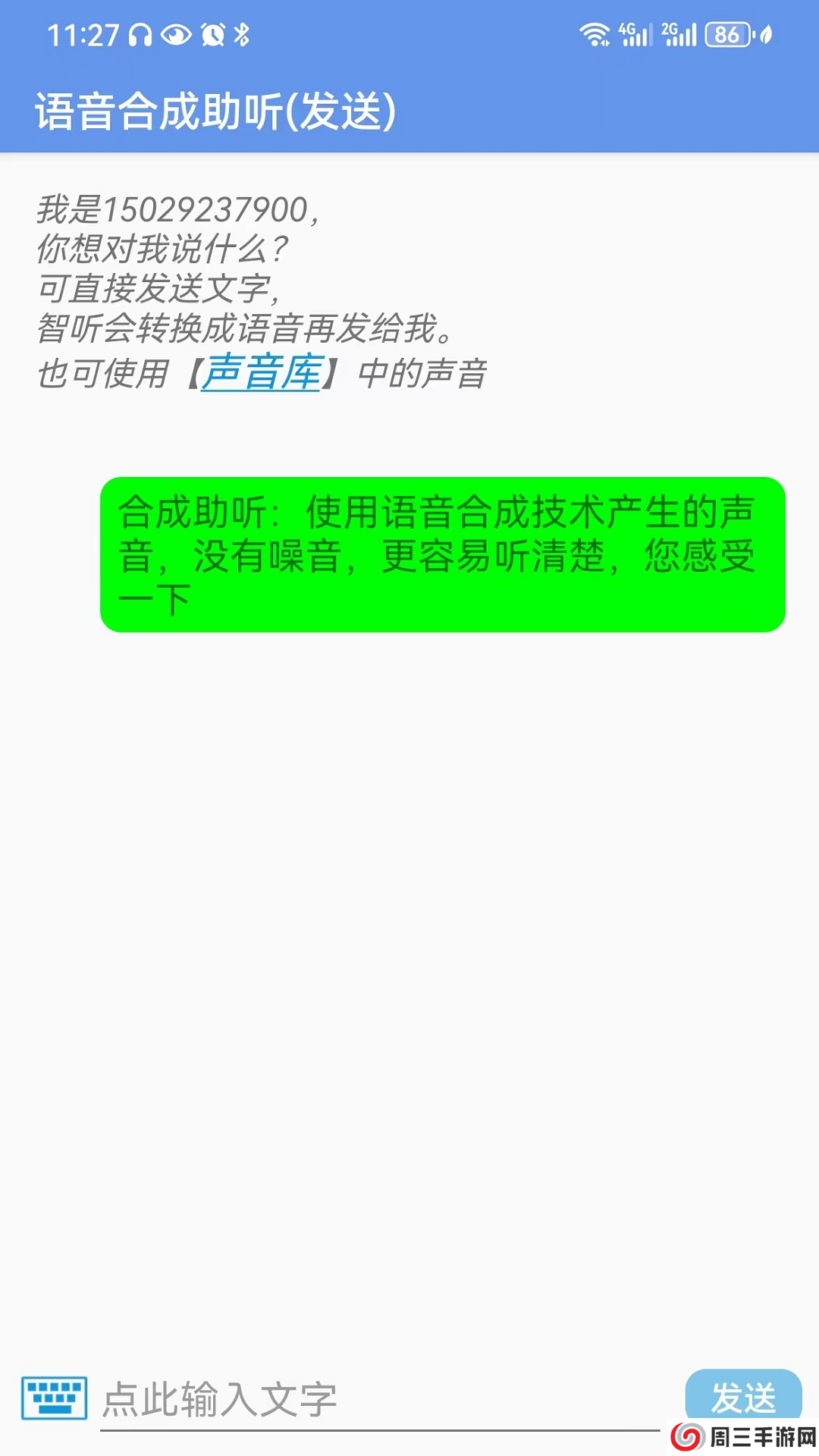Click the phone number 15029237900 message text

click(x=178, y=211)
